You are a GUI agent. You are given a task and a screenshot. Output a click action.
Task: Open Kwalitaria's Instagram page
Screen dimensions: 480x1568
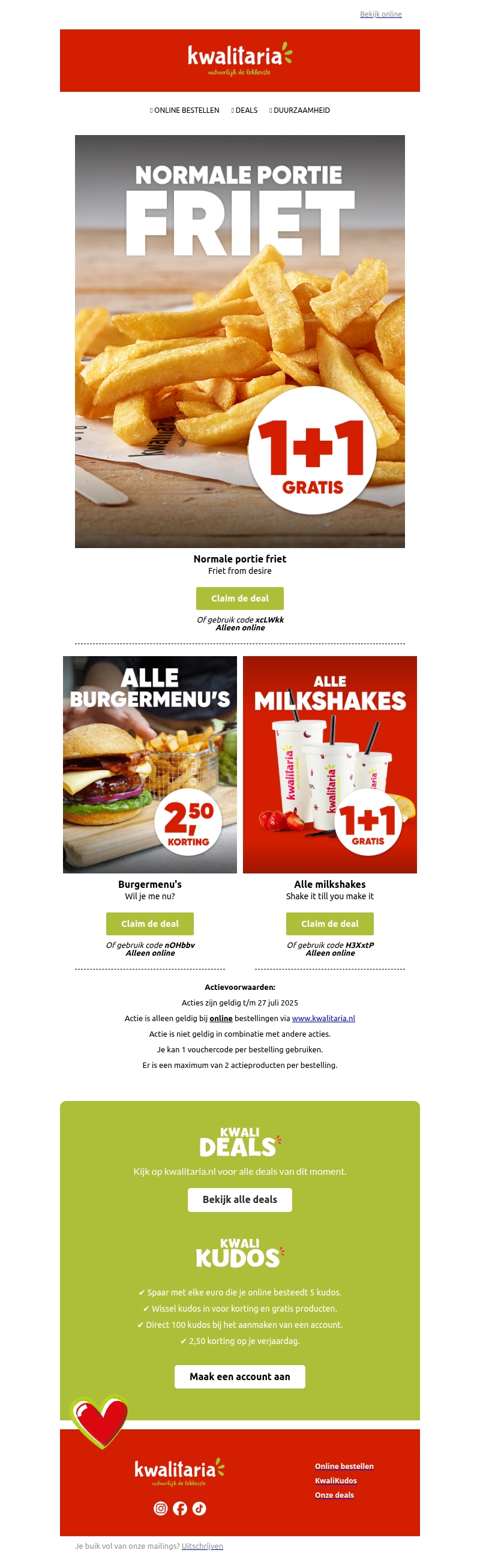click(x=161, y=1508)
